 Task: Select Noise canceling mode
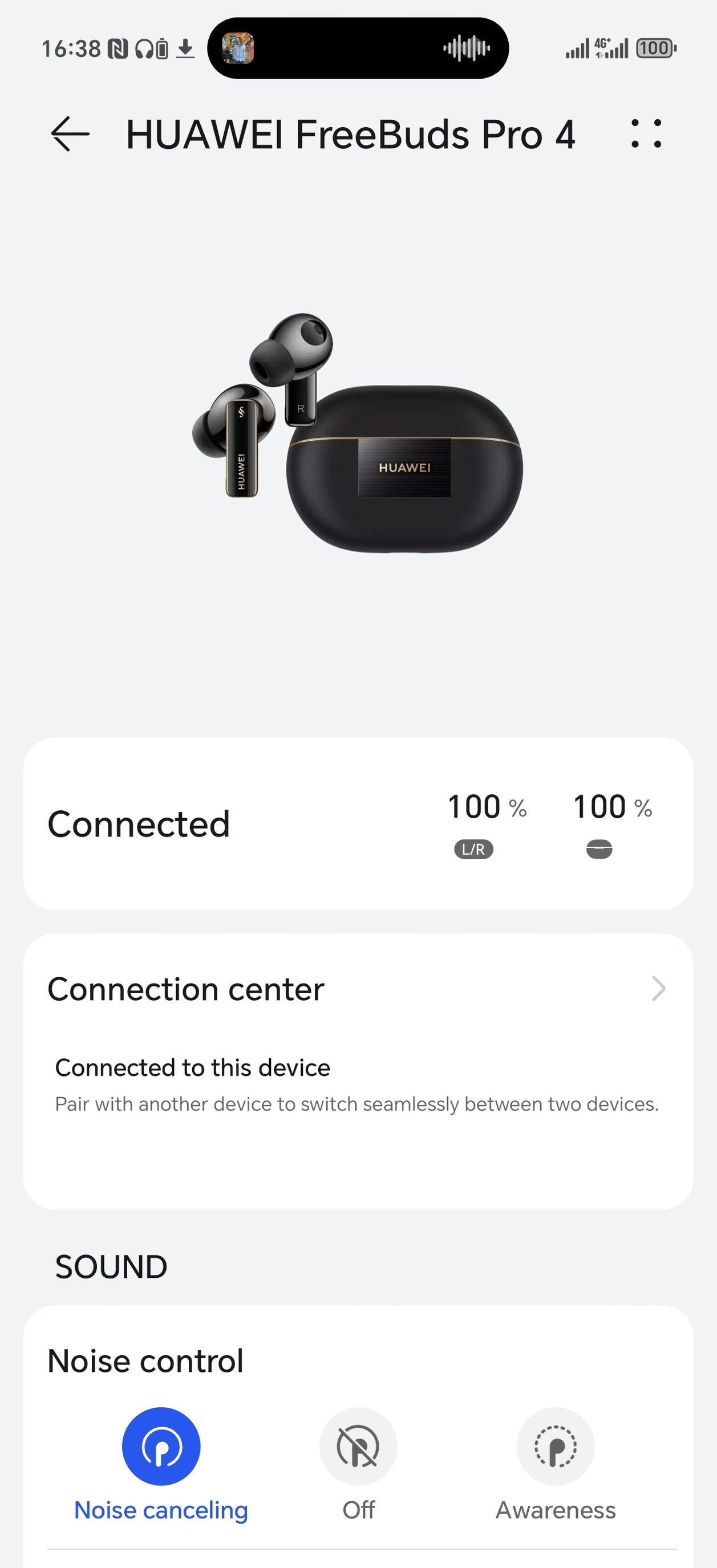coord(161,1447)
